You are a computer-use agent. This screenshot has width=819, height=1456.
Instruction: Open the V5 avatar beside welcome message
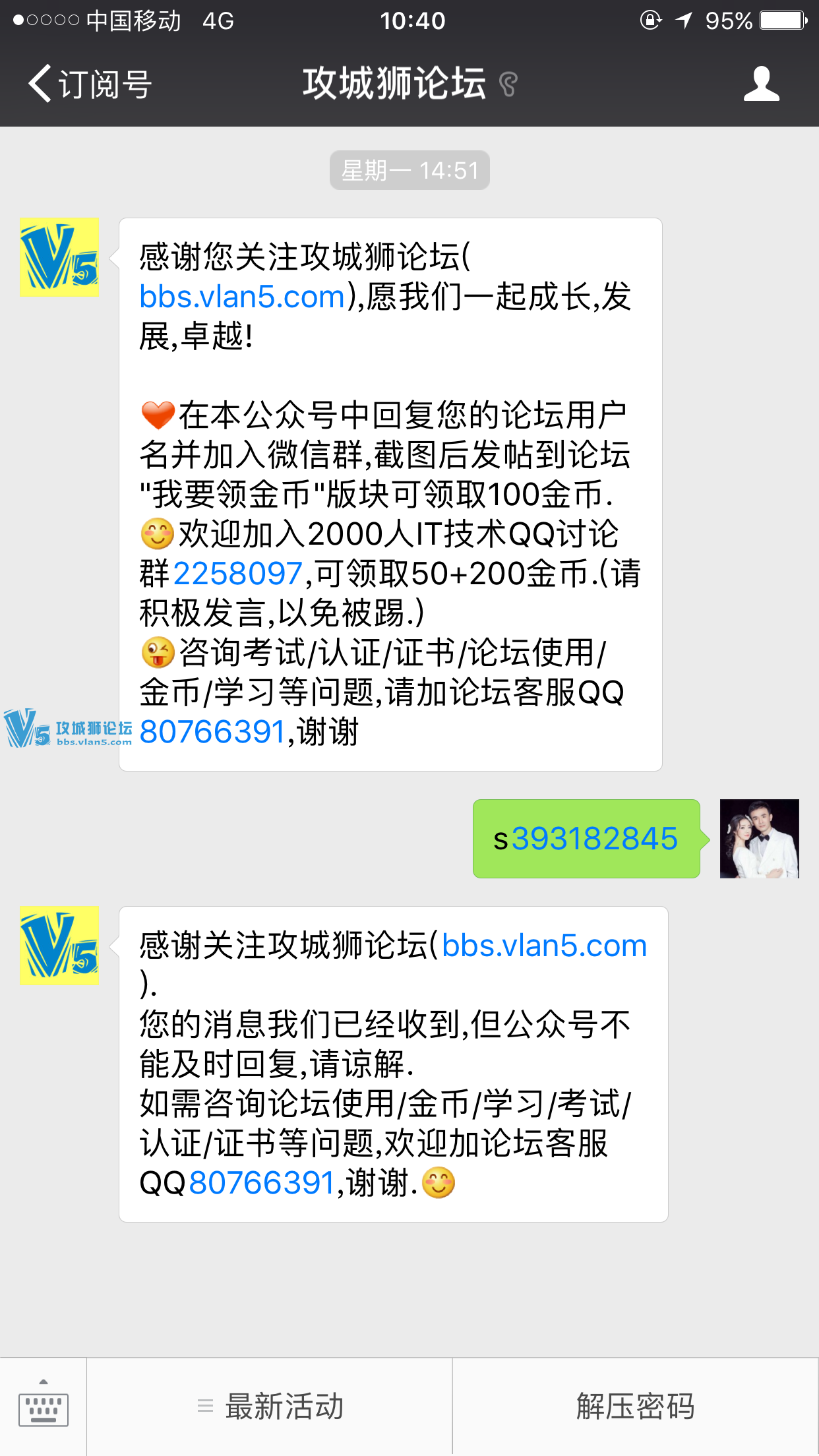[x=59, y=257]
